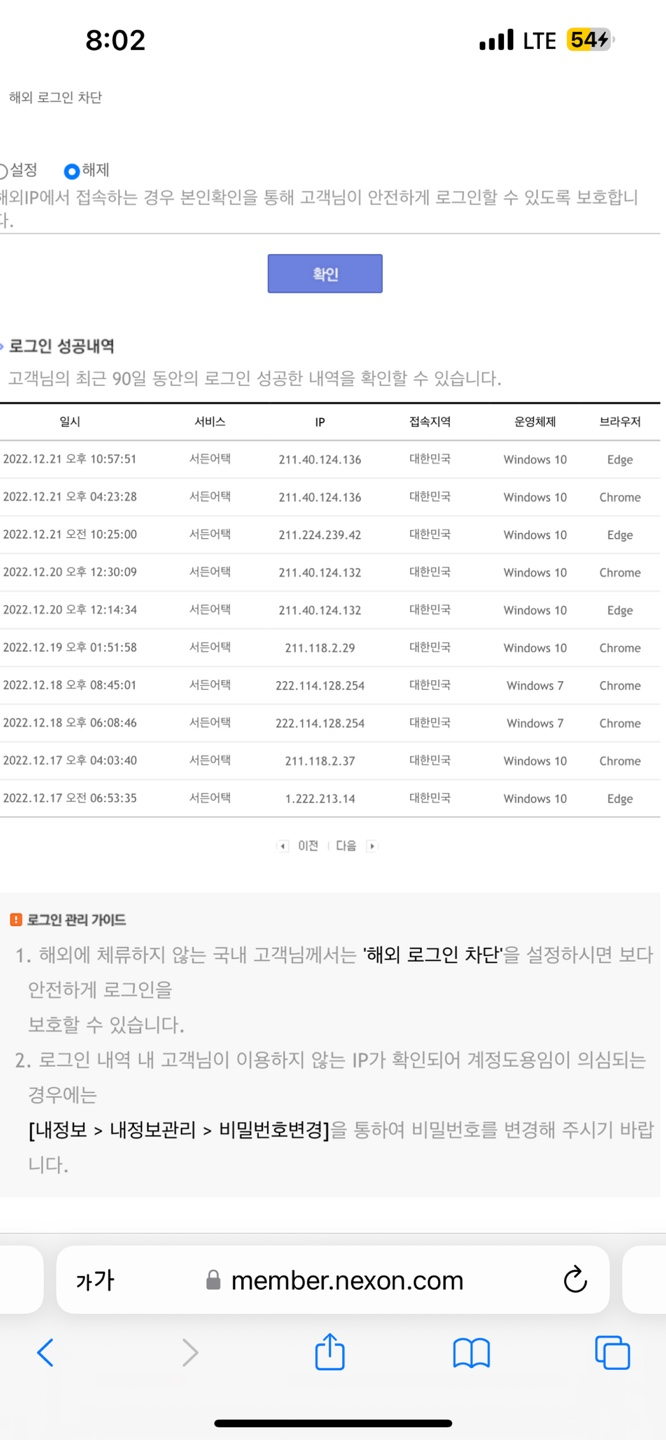The height and width of the screenshot is (1440, 666).
Task: Select the 설정 radio option
Action: pyautogui.click(x=4, y=172)
